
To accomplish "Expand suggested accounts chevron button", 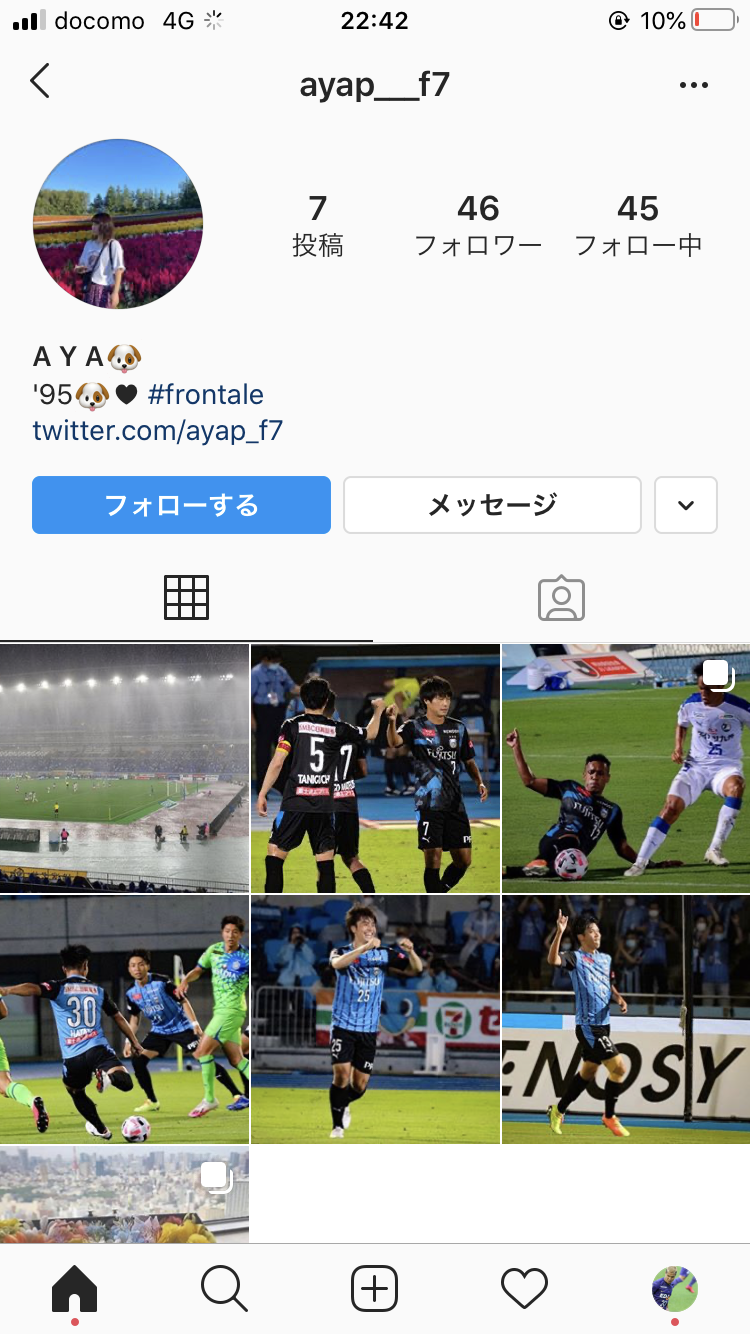I will (x=685, y=505).
